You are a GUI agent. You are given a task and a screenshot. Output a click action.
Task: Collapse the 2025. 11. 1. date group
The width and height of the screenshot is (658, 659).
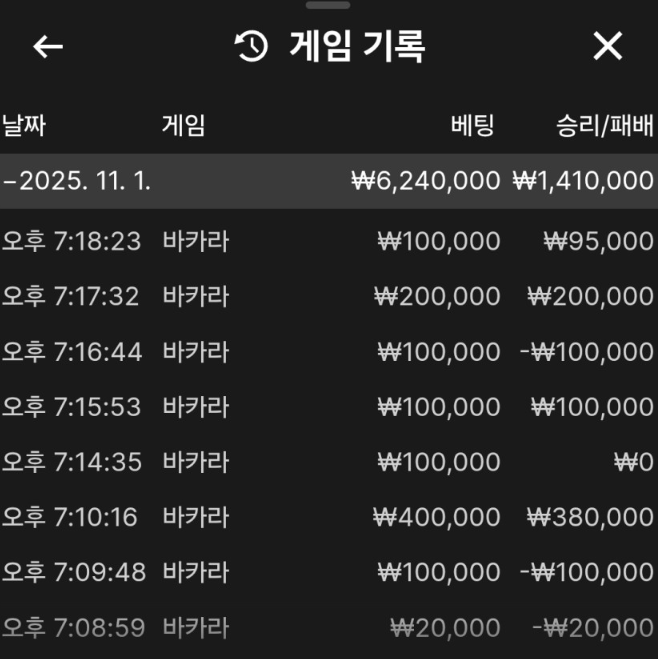78,181
